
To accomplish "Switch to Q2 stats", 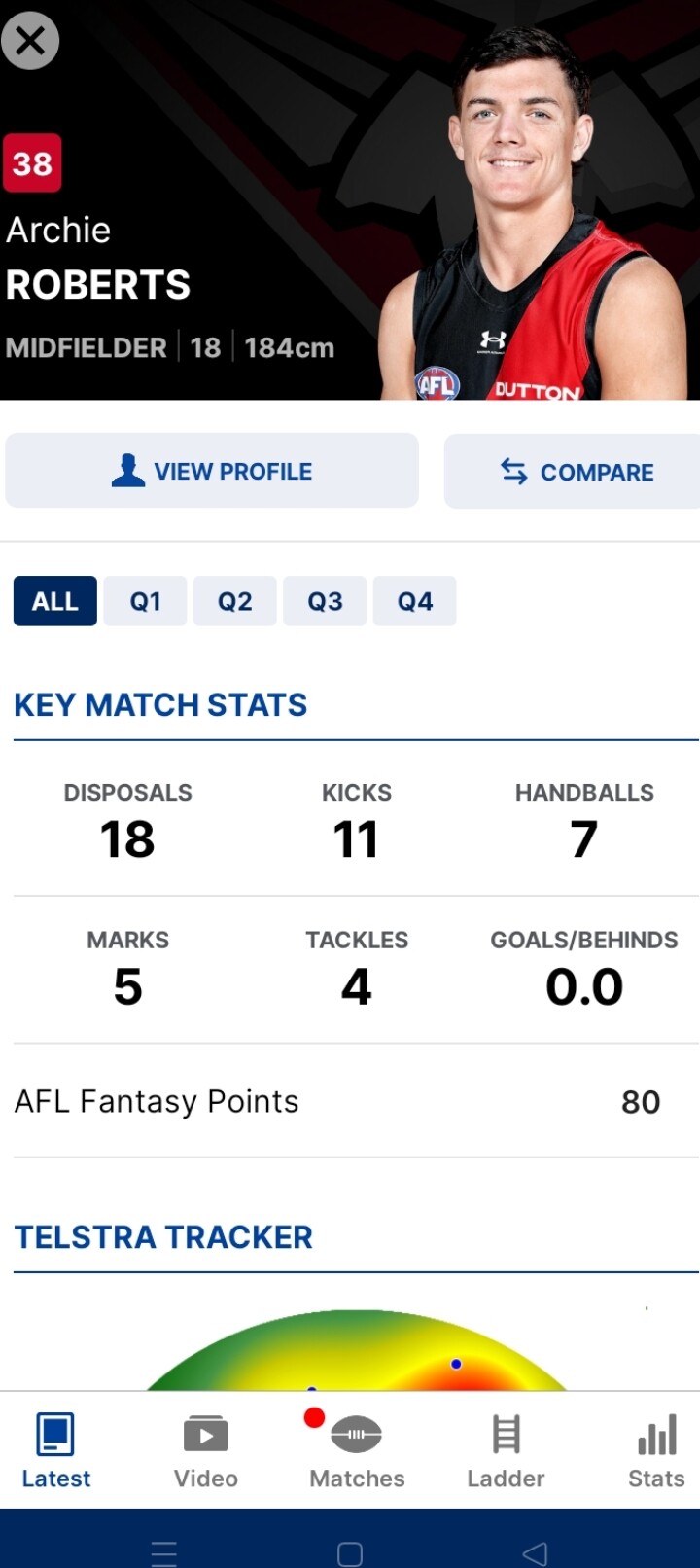I will [235, 601].
